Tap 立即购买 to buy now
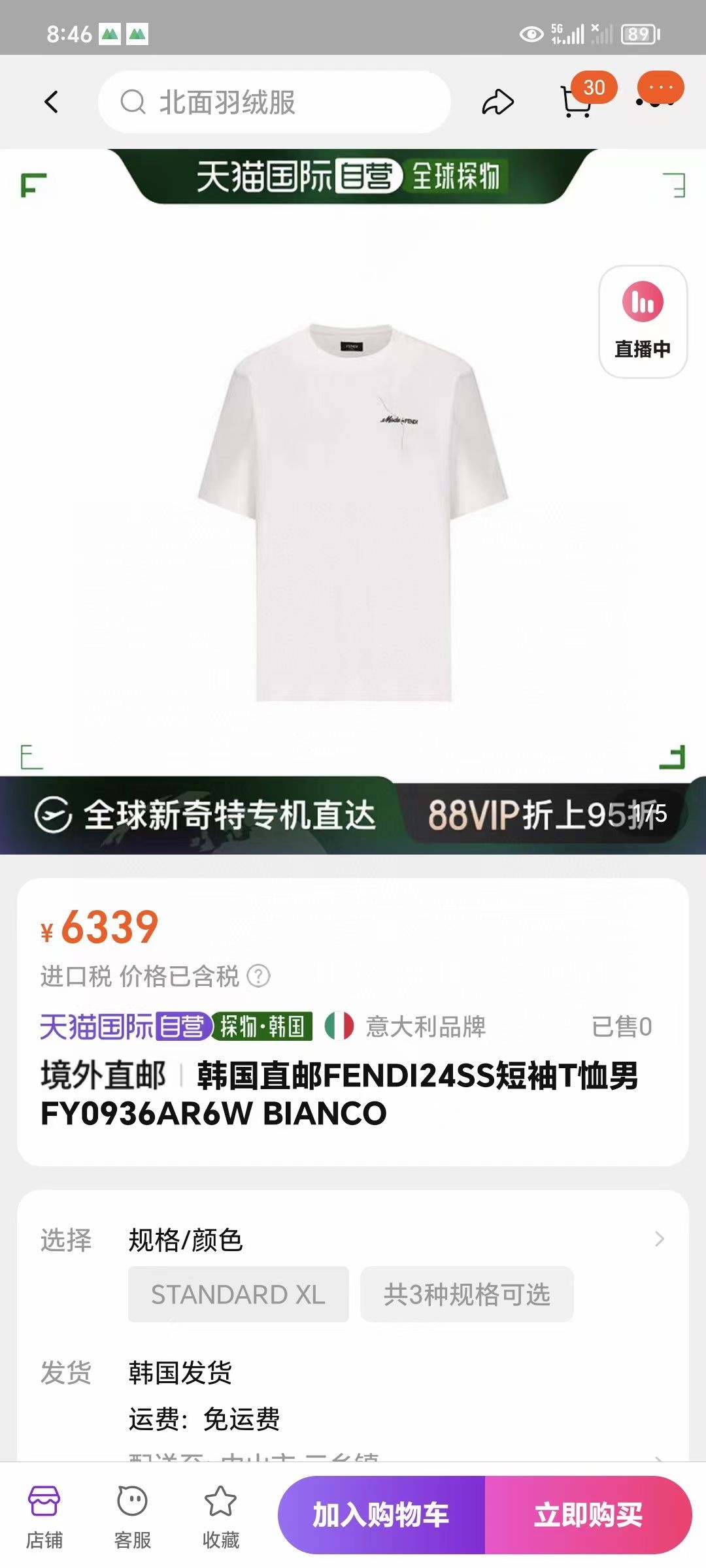Image resolution: width=706 pixels, height=1568 pixels. pos(588,1514)
